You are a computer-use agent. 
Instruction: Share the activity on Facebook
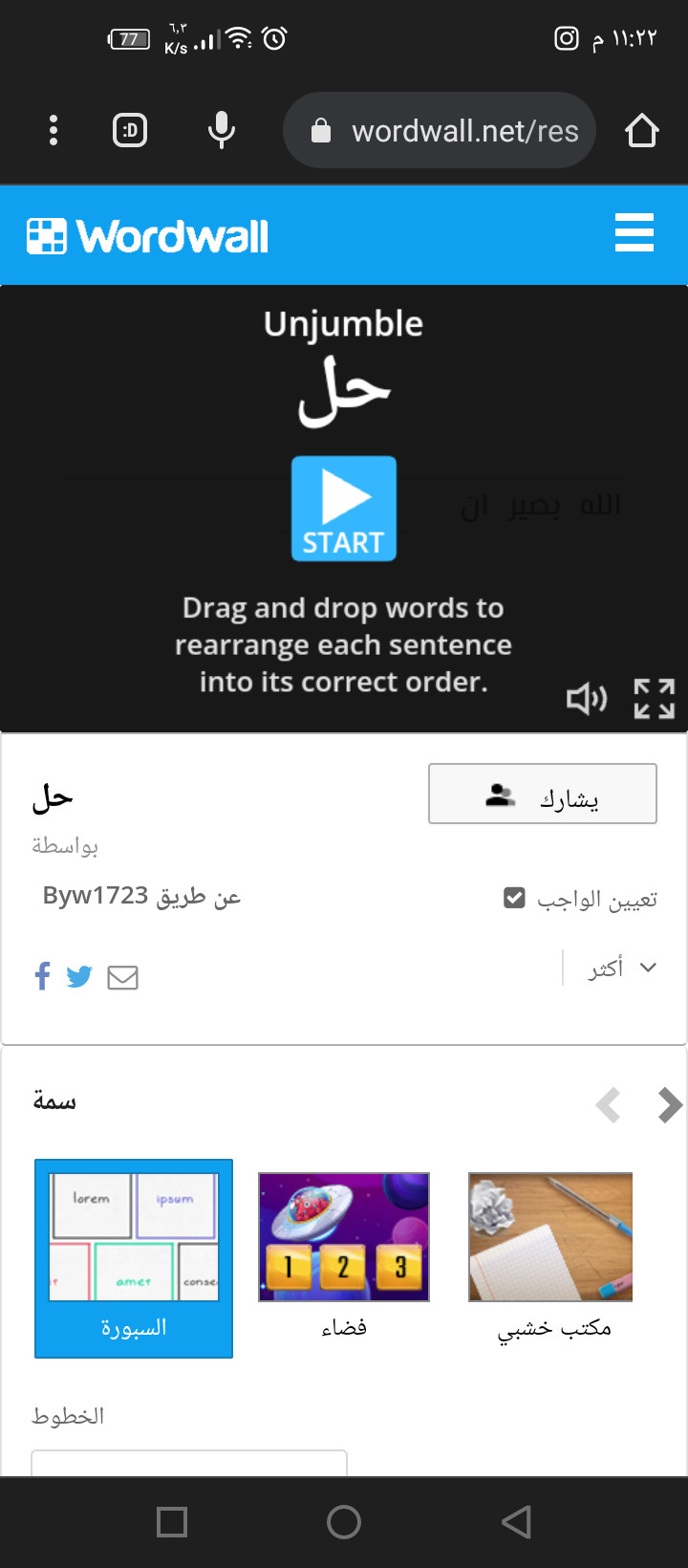[x=42, y=976]
